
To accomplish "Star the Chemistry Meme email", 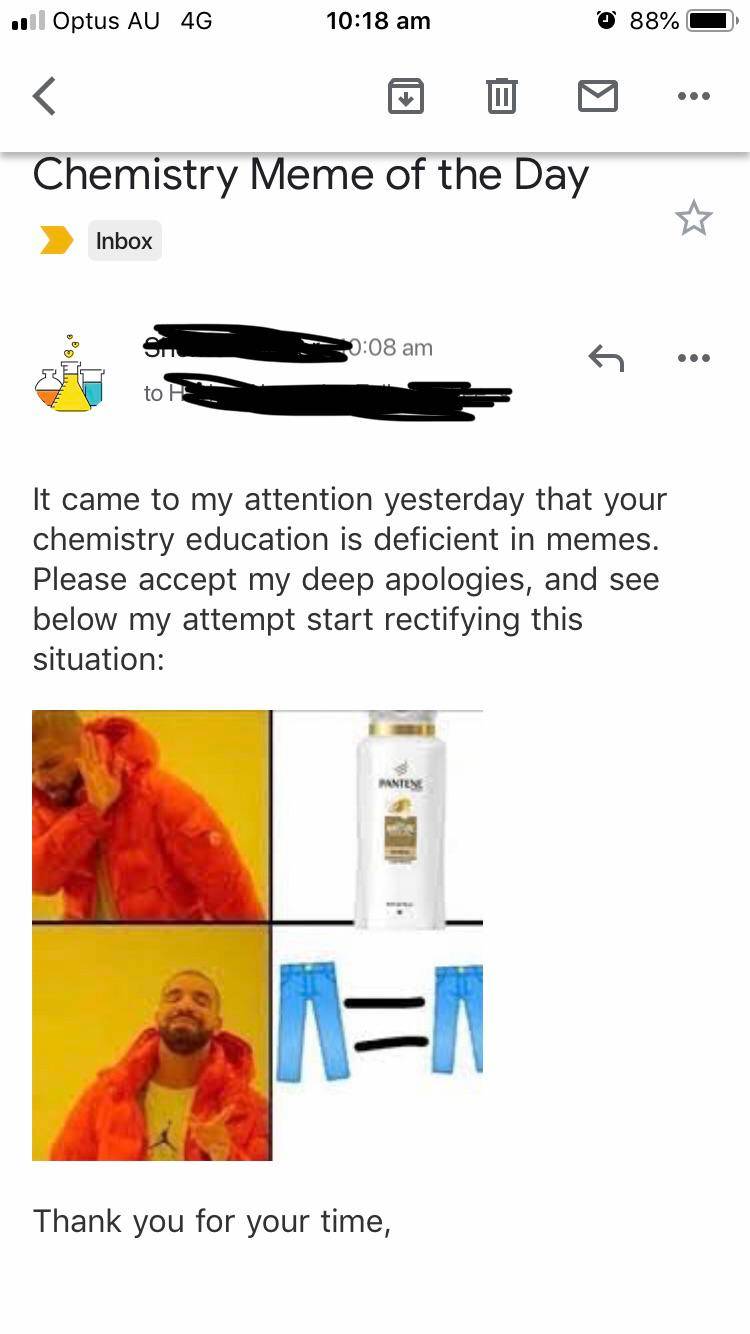I will [694, 218].
